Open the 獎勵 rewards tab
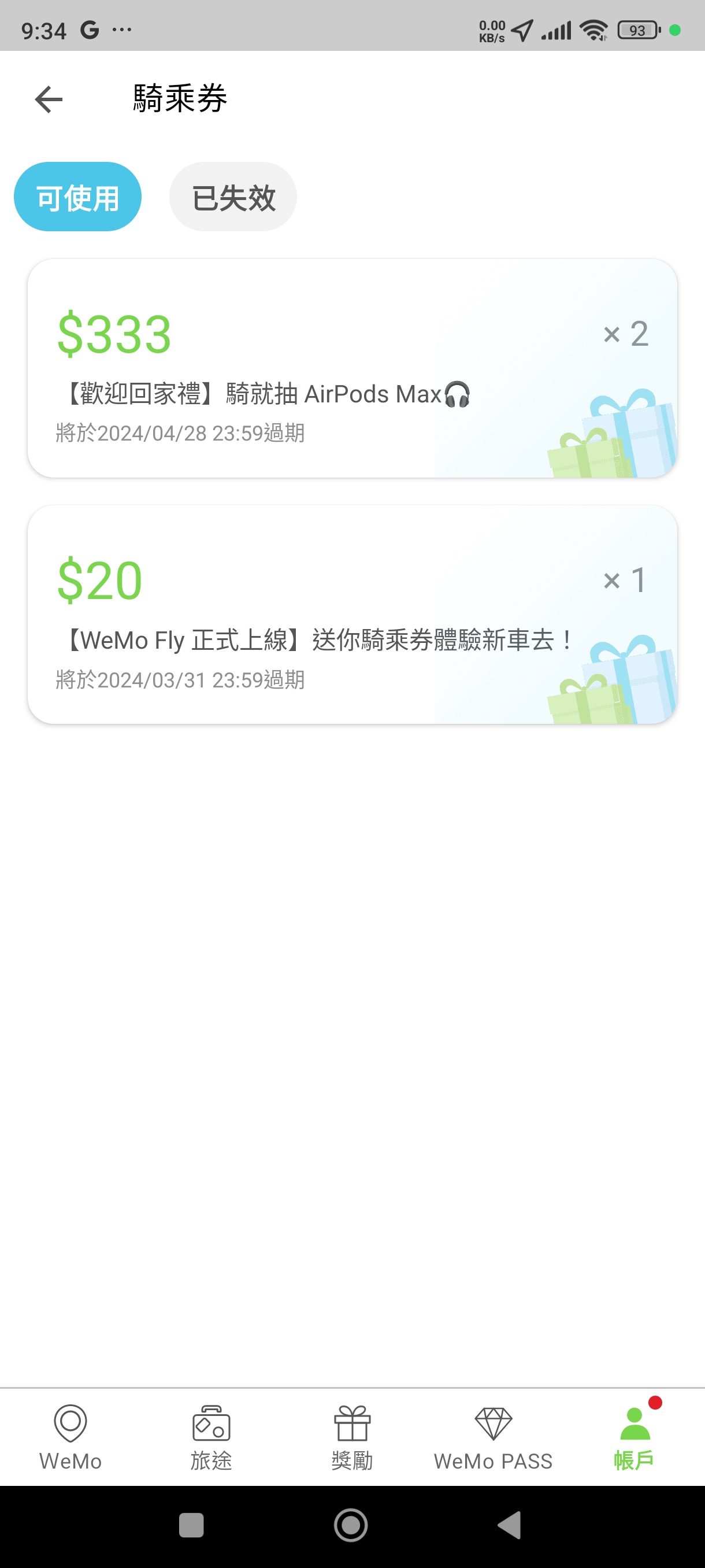705x1568 pixels. point(352,1437)
